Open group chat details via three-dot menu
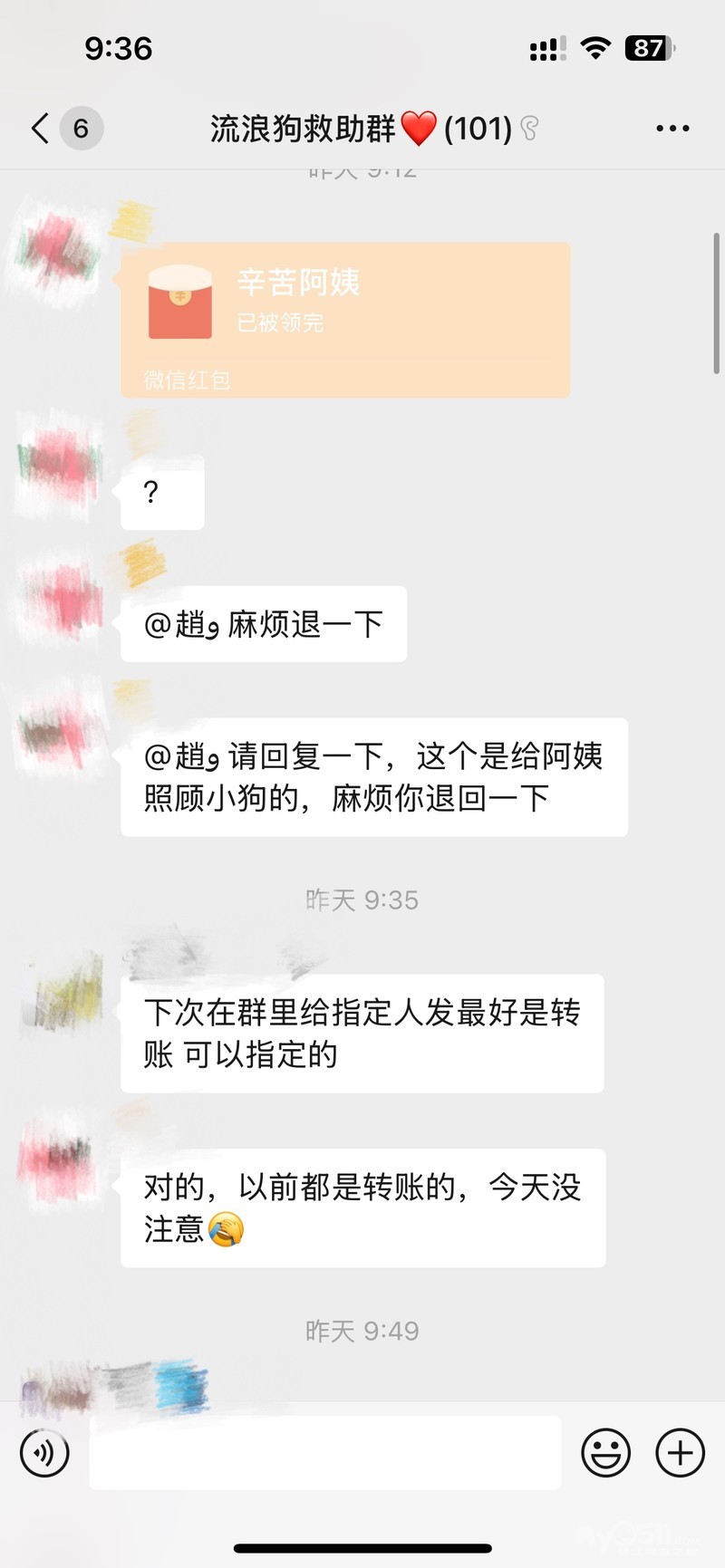This screenshot has height=1568, width=725. point(672,129)
